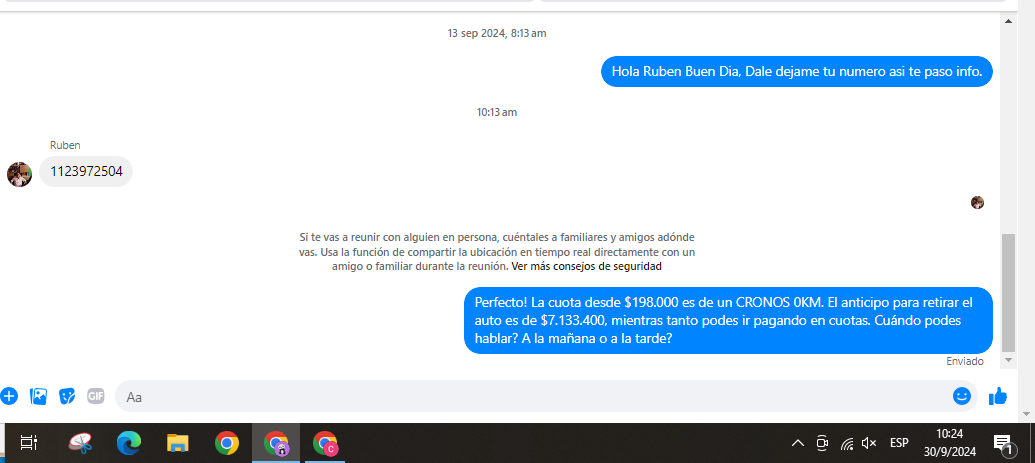Open the Windows notification center

1003,443
